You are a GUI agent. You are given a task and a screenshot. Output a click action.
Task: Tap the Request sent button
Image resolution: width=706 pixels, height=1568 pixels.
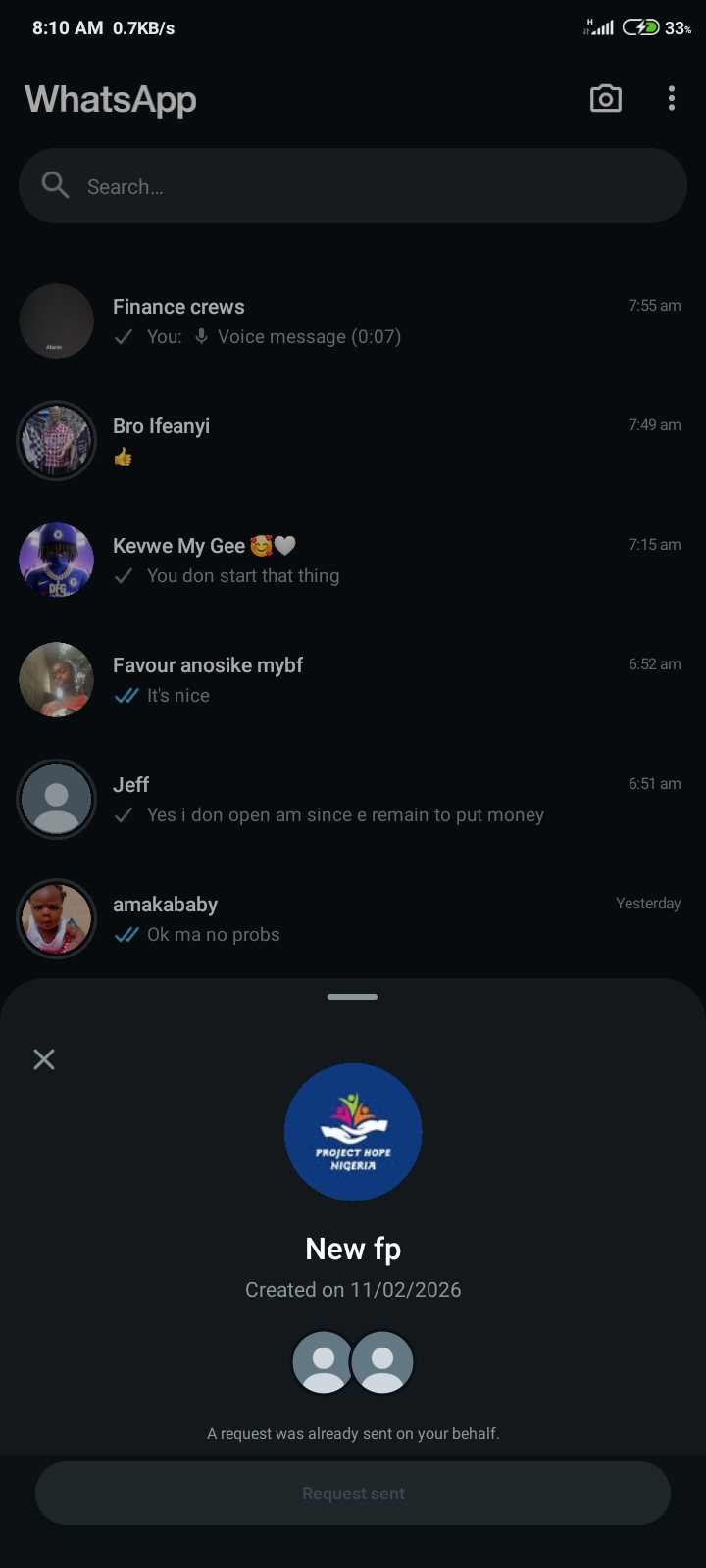coord(353,1494)
